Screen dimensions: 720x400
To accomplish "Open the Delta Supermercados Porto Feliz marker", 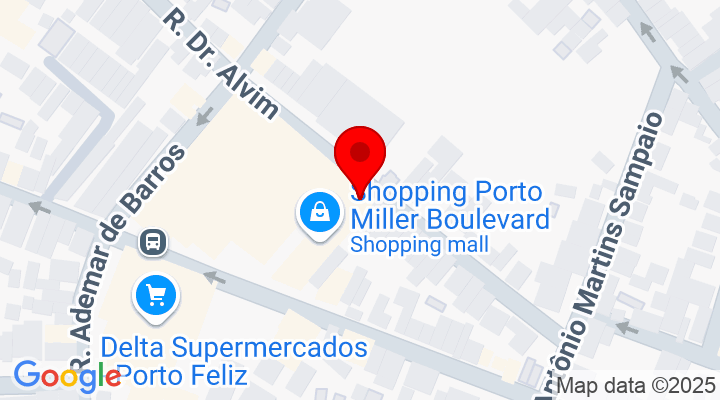I will point(155,297).
